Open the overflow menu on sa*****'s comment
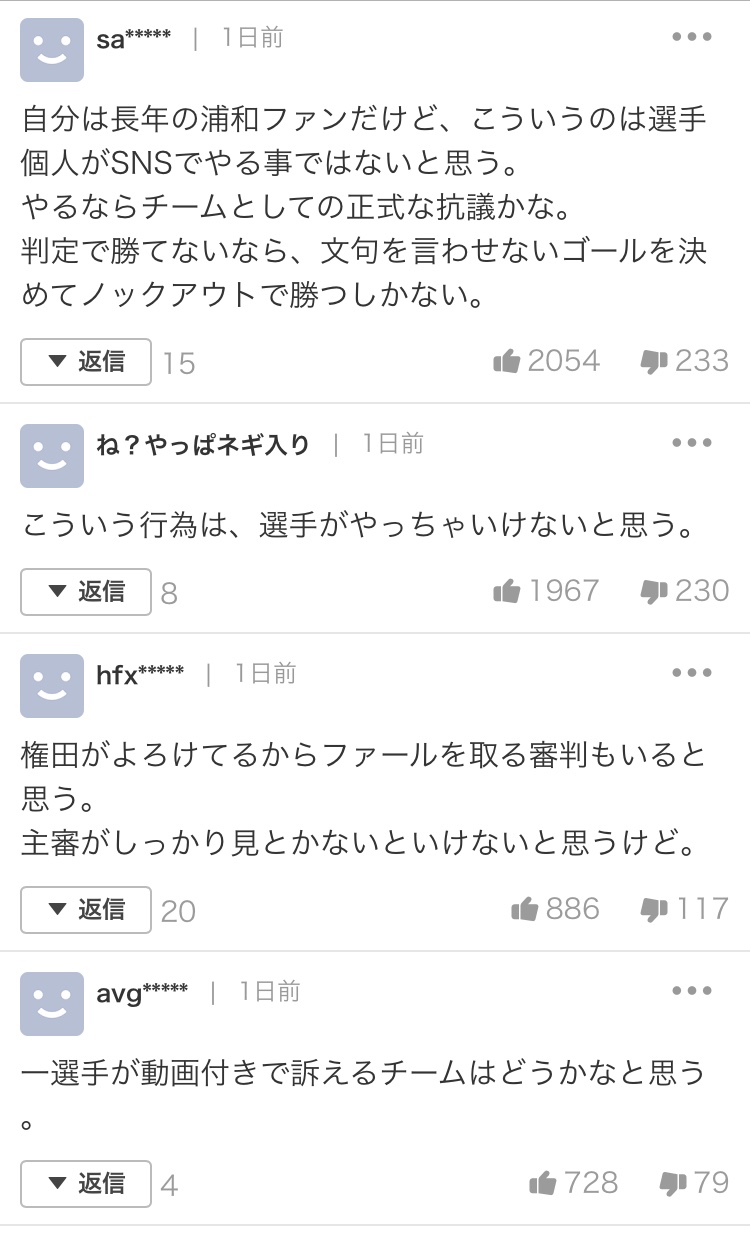 click(x=691, y=37)
